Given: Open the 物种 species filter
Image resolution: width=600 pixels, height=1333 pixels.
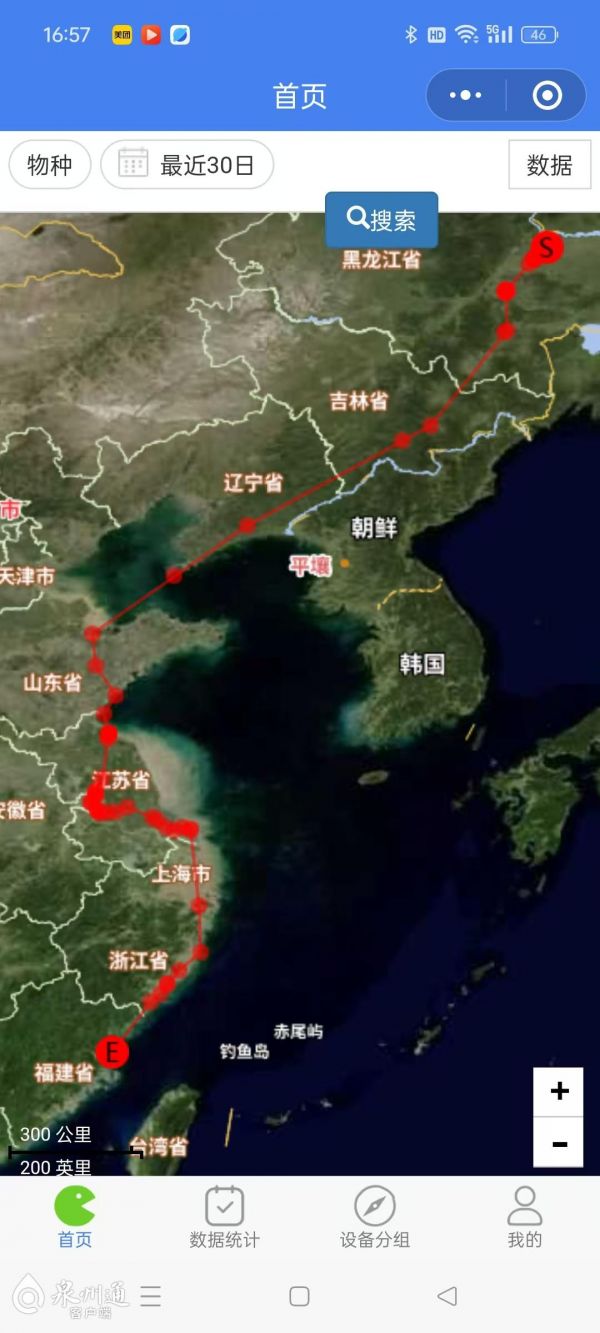Looking at the screenshot, I should (50, 165).
